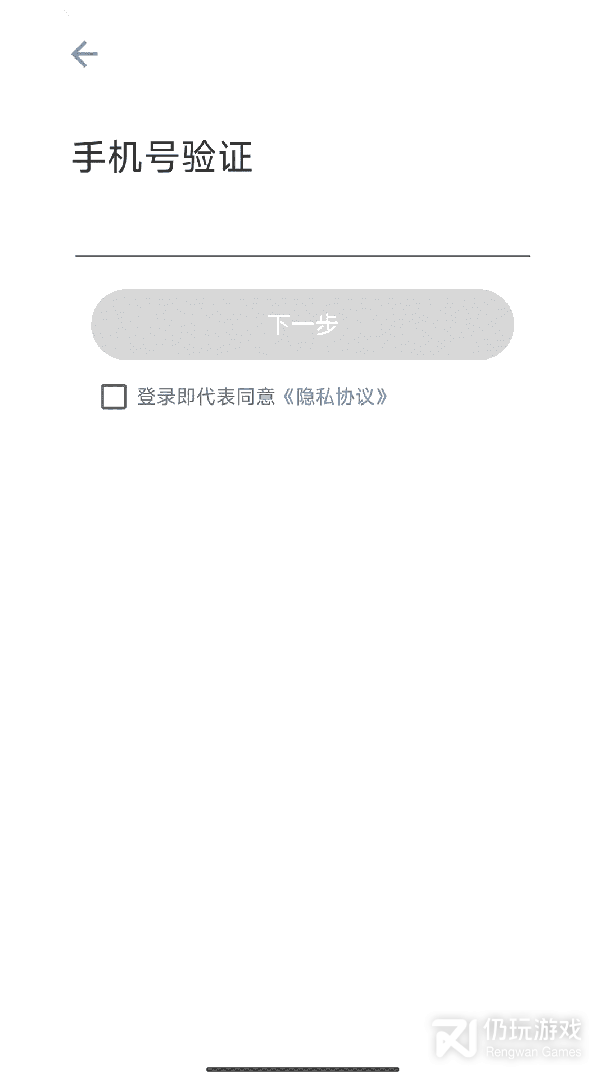Check the privacy agreement checkbox
607x1080 pixels.
114,397
